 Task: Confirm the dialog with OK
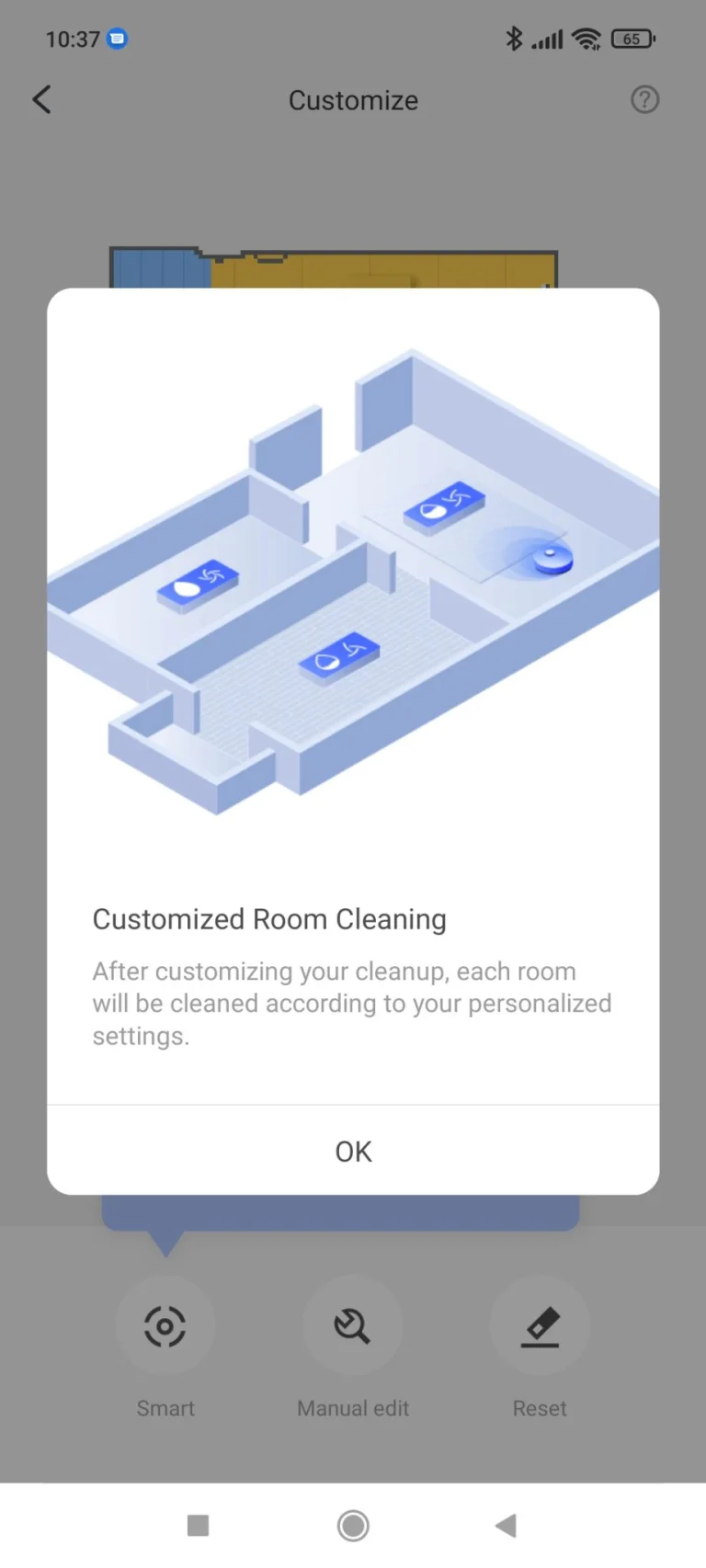[x=353, y=1151]
